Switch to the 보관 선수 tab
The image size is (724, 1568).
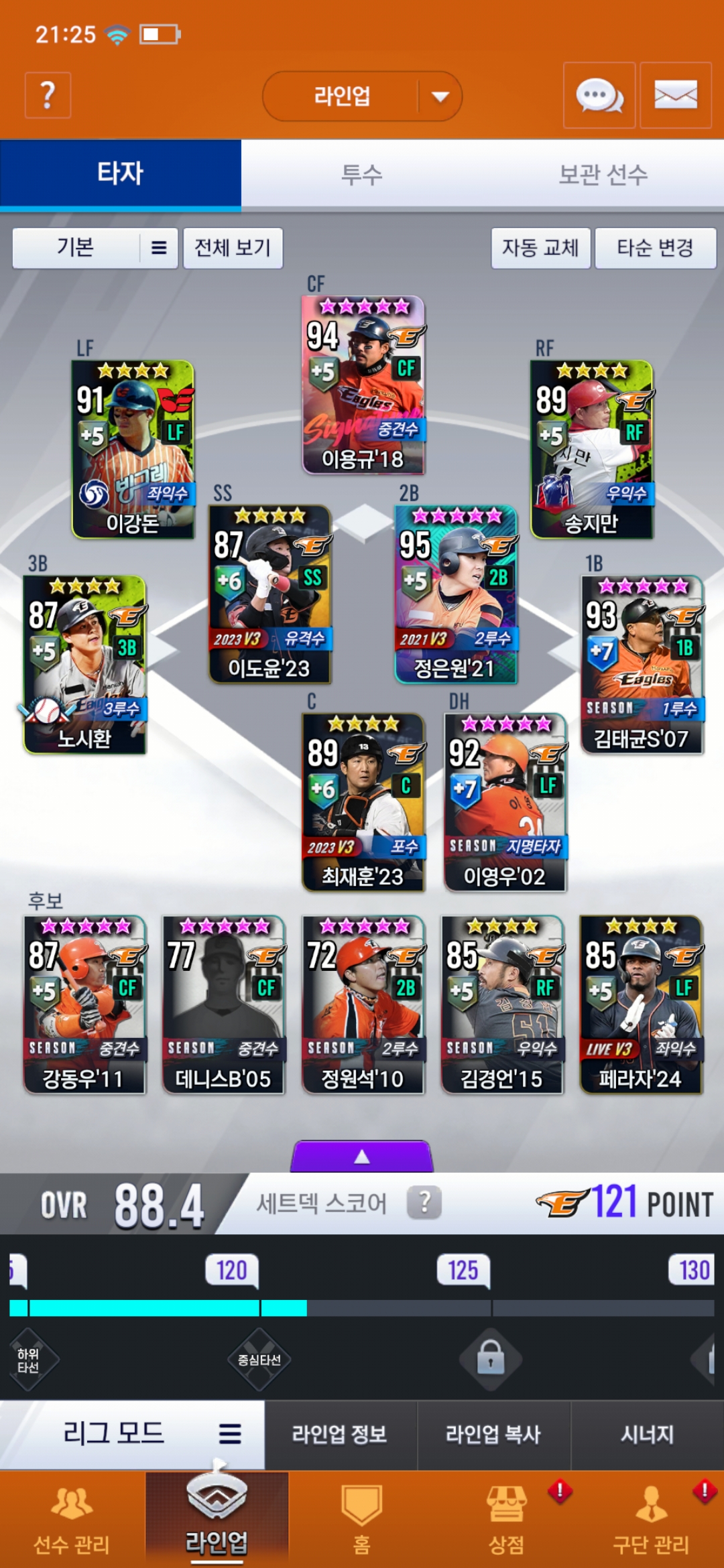603,175
